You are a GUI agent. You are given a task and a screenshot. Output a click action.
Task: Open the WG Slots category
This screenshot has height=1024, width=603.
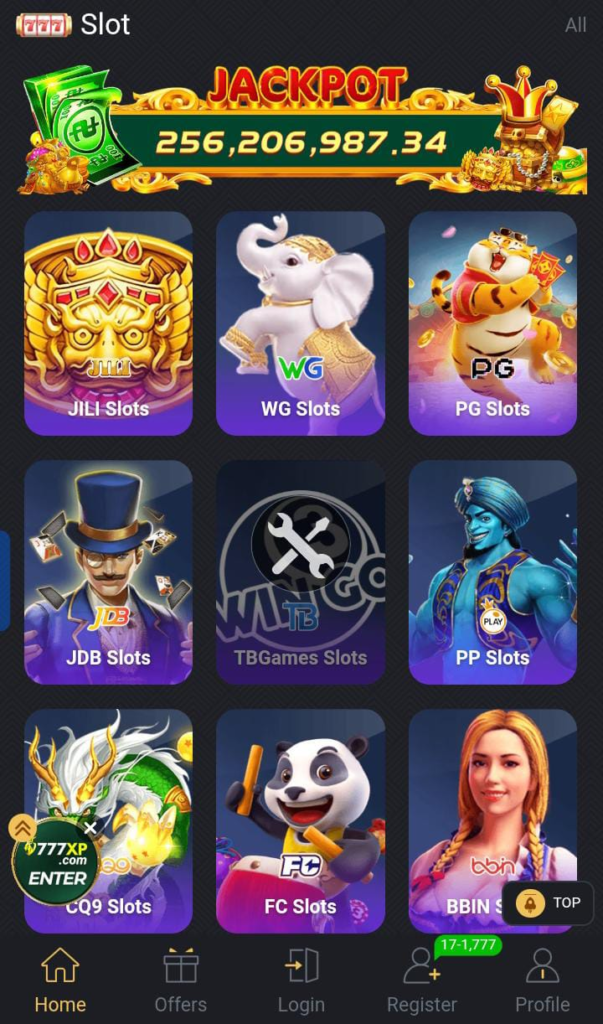[x=300, y=323]
